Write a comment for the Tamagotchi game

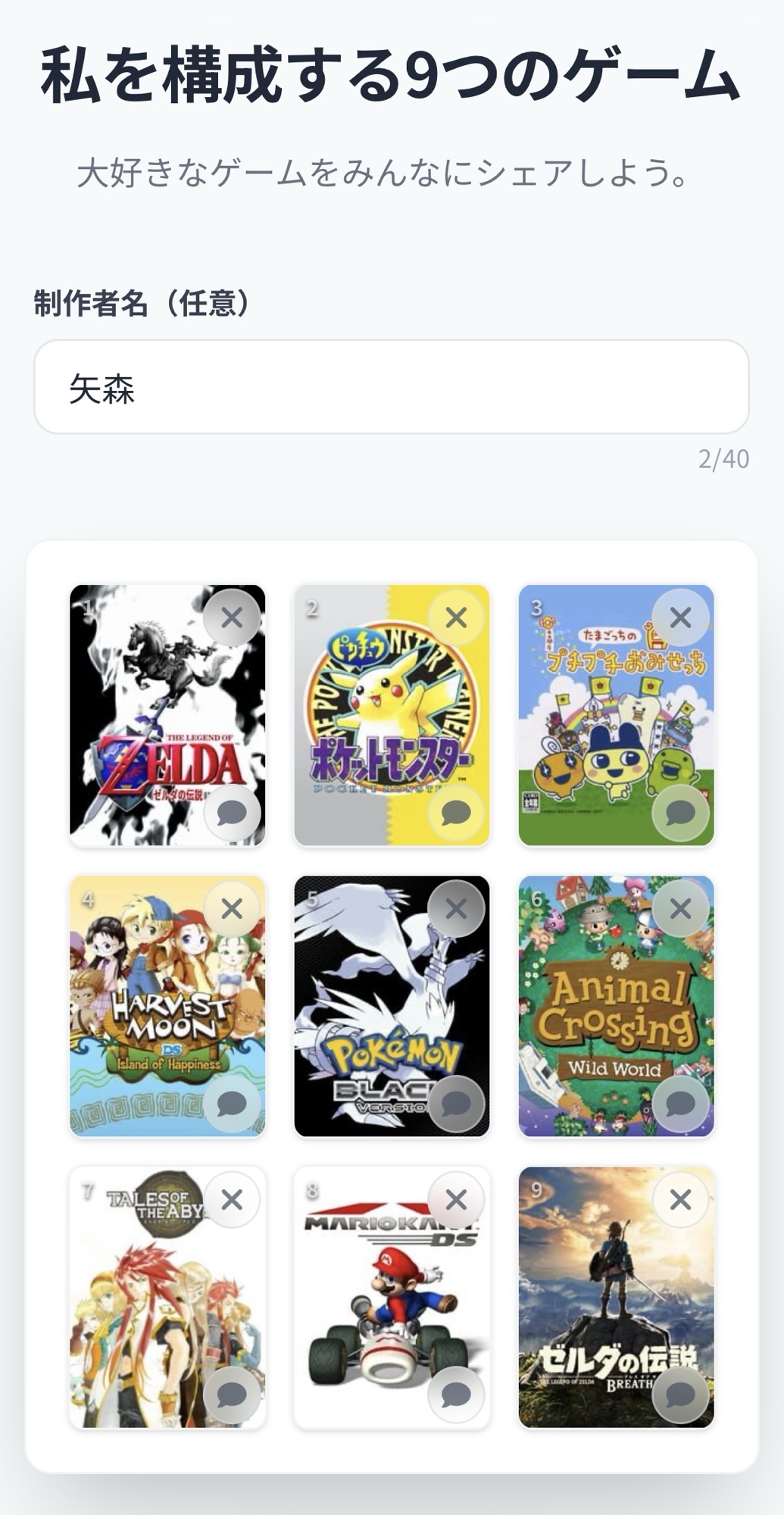pos(680,813)
